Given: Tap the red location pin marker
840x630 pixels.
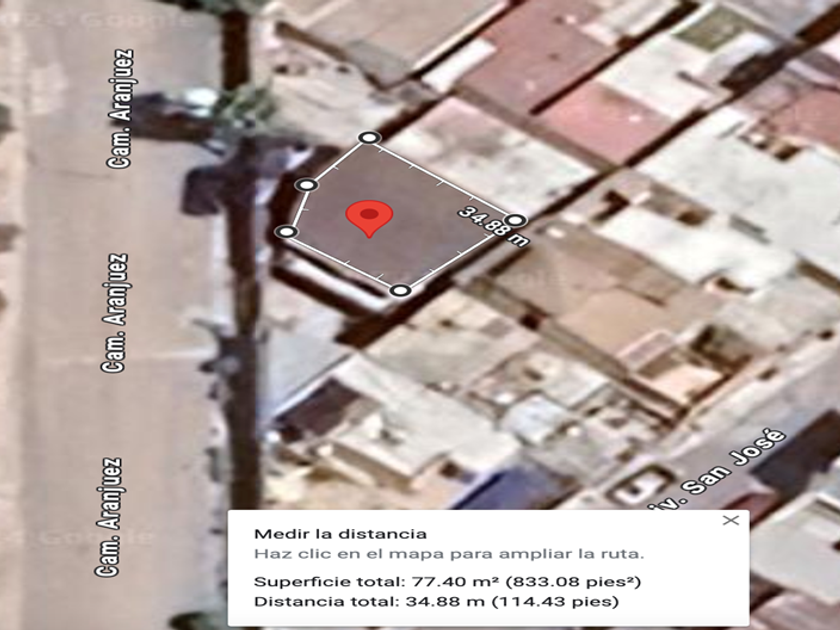Looking at the screenshot, I should pos(369,218).
